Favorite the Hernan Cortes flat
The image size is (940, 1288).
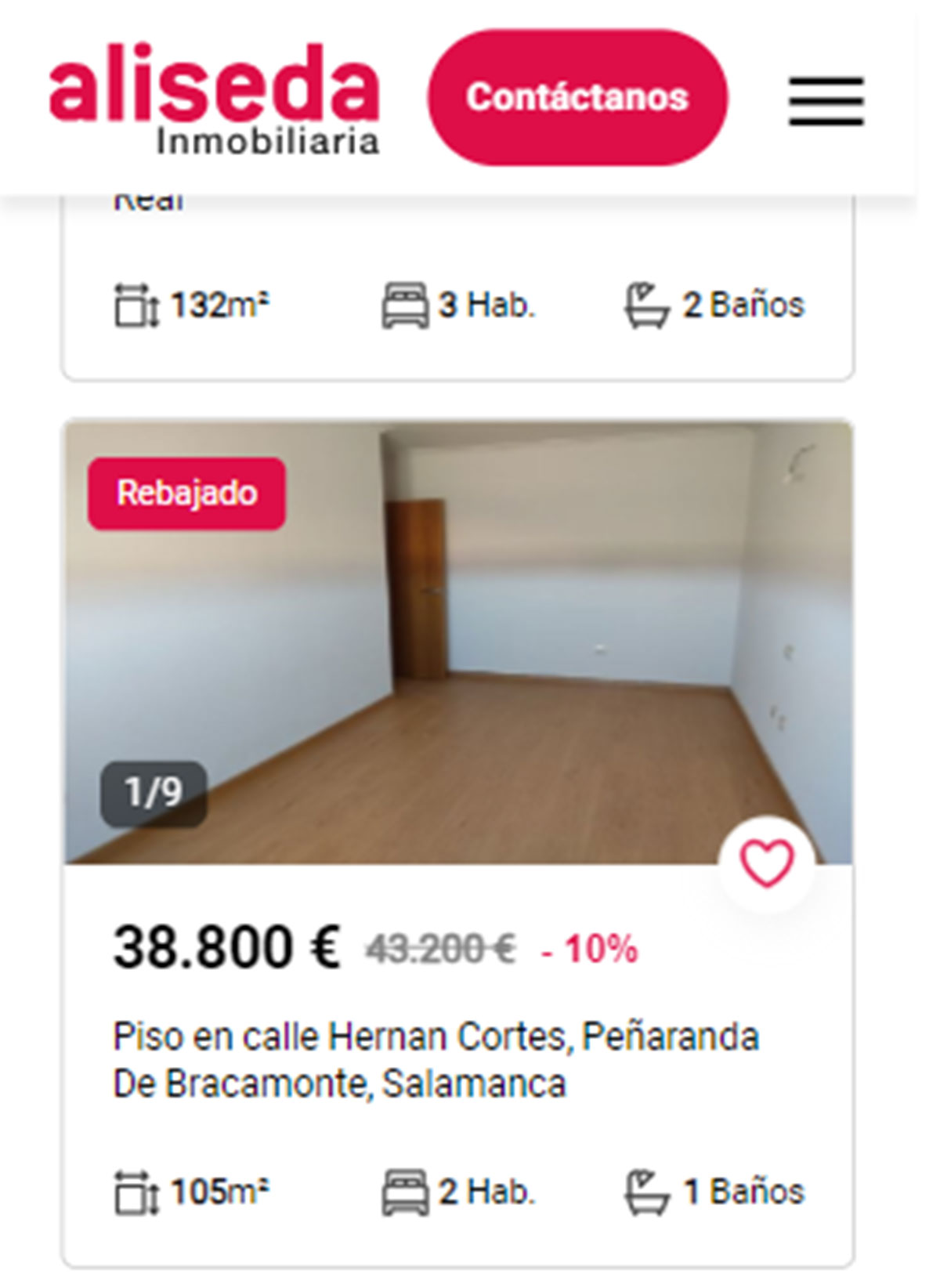[x=767, y=863]
